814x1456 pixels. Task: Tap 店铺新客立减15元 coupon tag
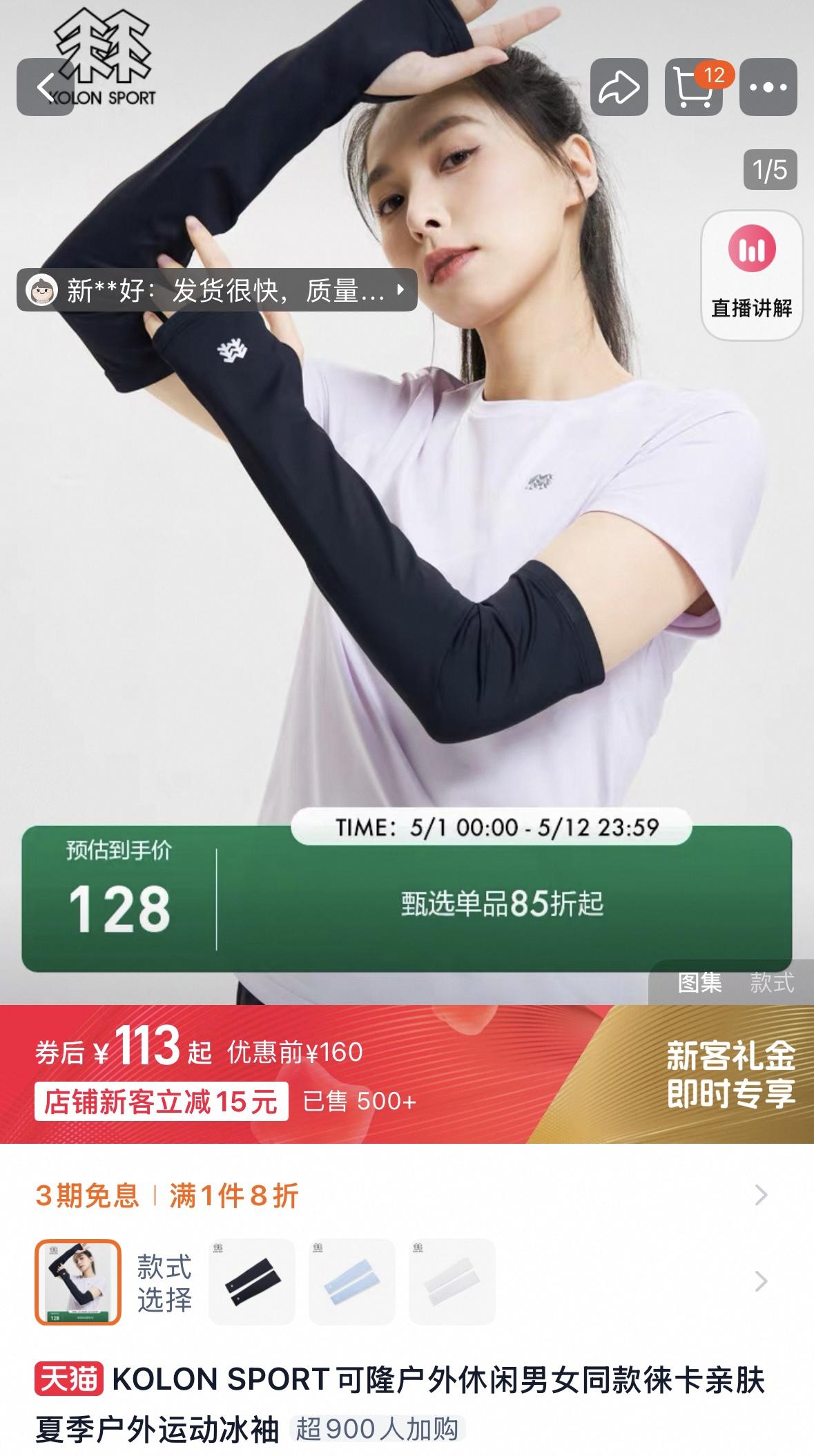161,1102
